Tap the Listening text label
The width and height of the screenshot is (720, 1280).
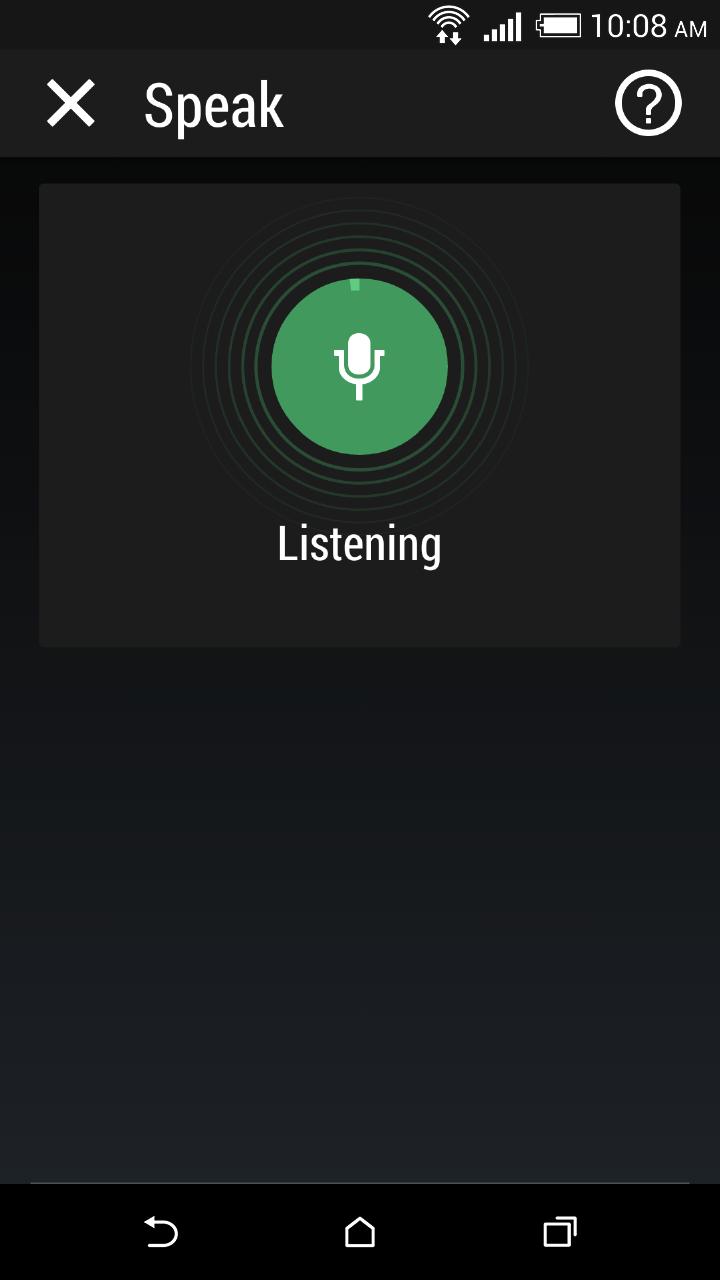[360, 544]
